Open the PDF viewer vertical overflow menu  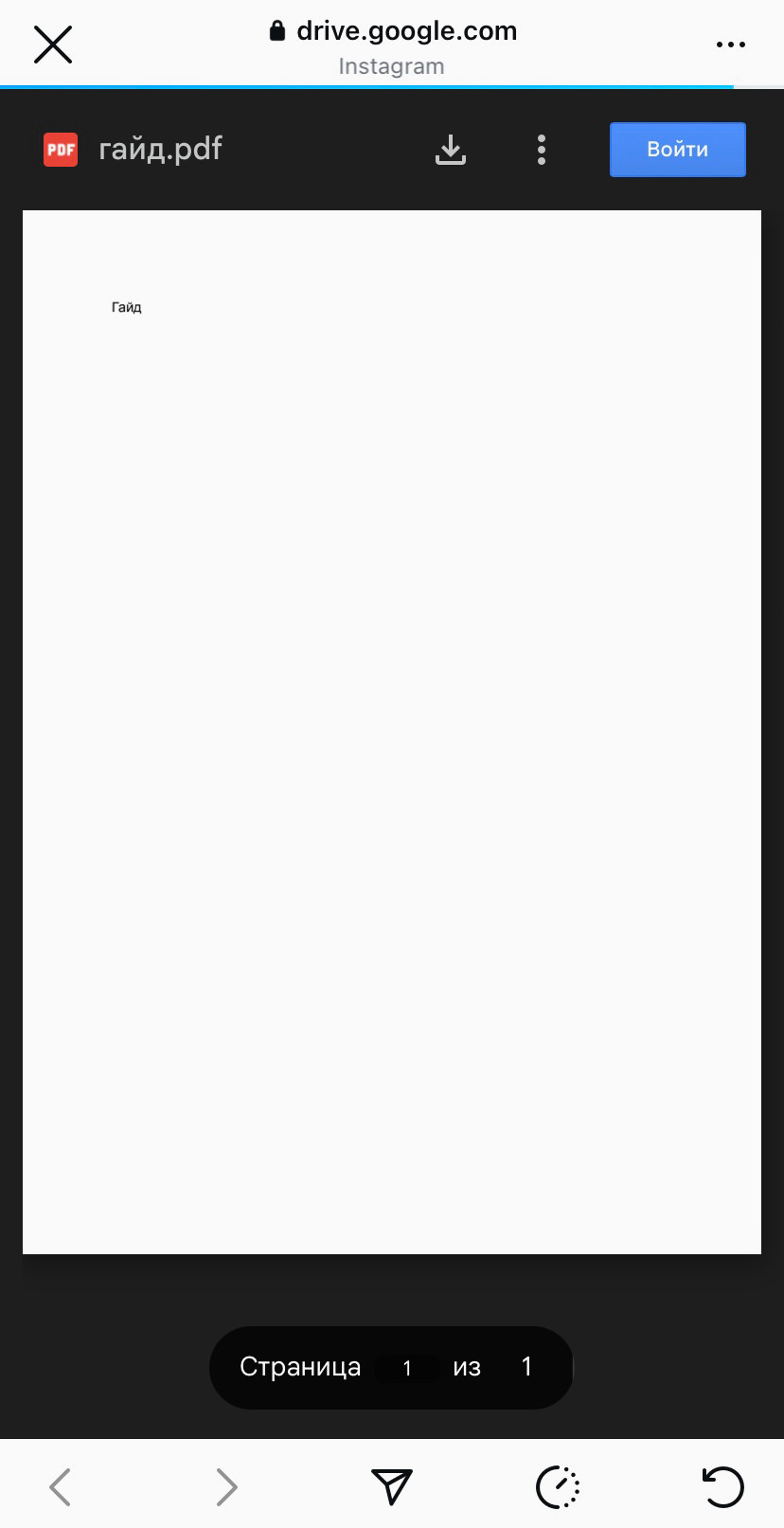(542, 150)
